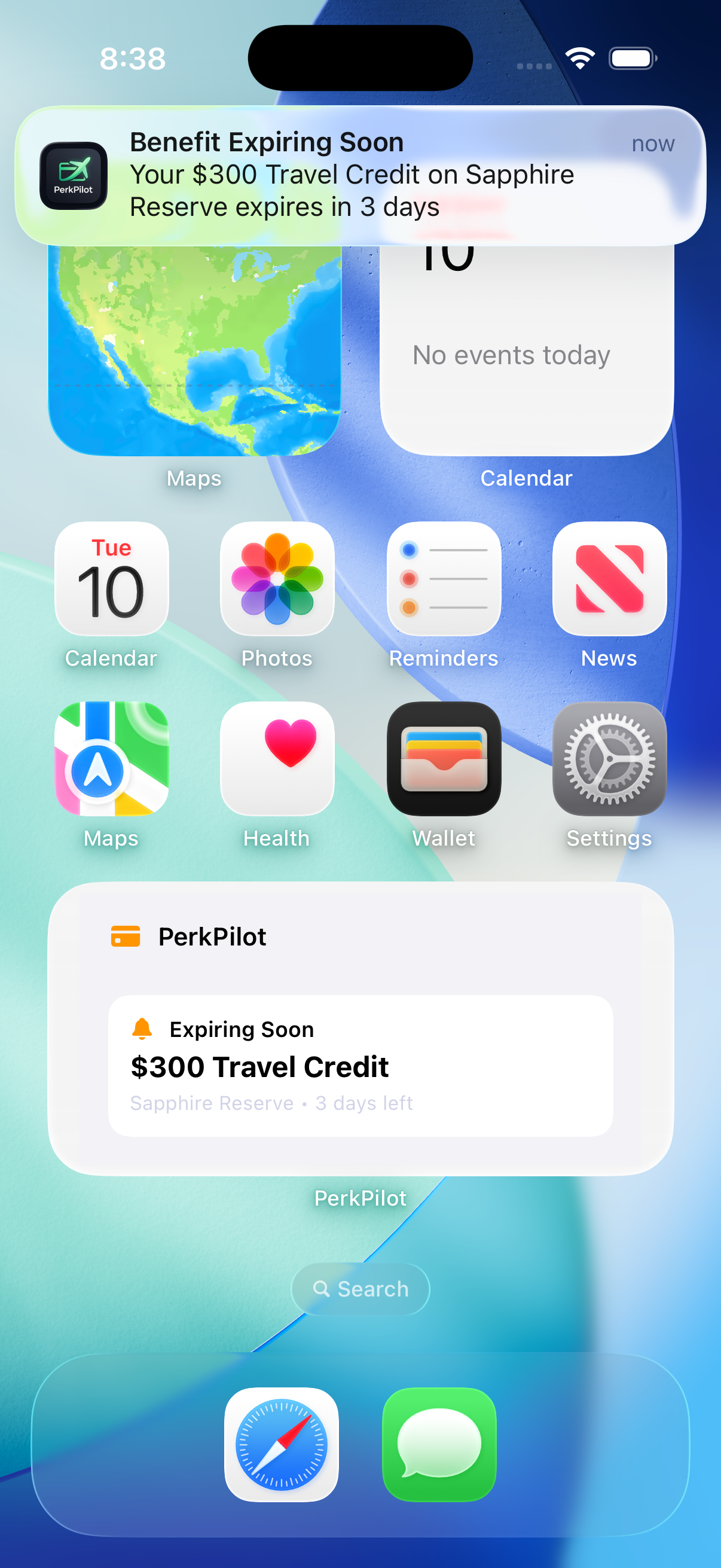721x1568 pixels.
Task: Tap the orange bell icon in PerkPilot widget
Action: (142, 1029)
